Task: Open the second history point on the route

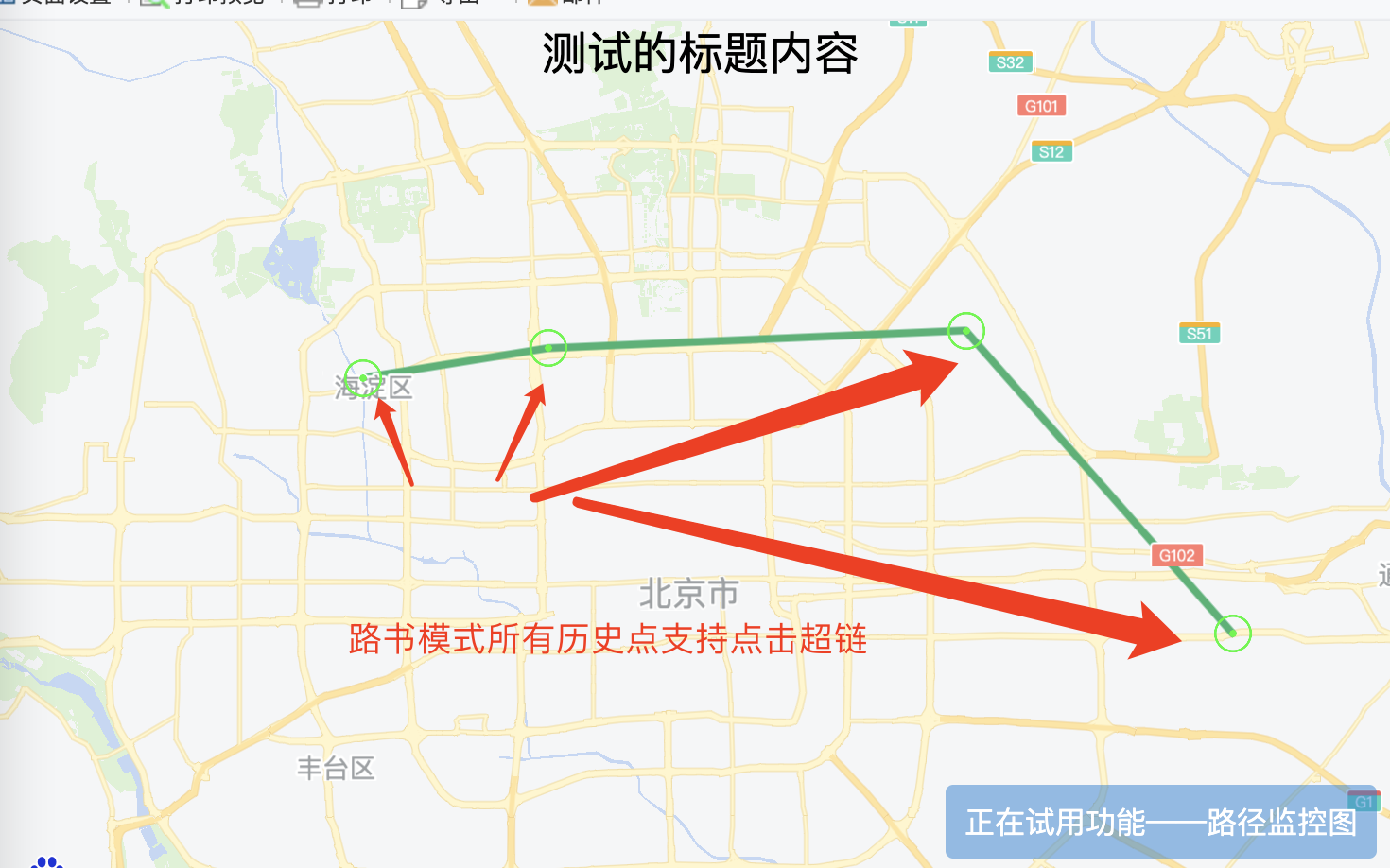Action: pos(548,348)
